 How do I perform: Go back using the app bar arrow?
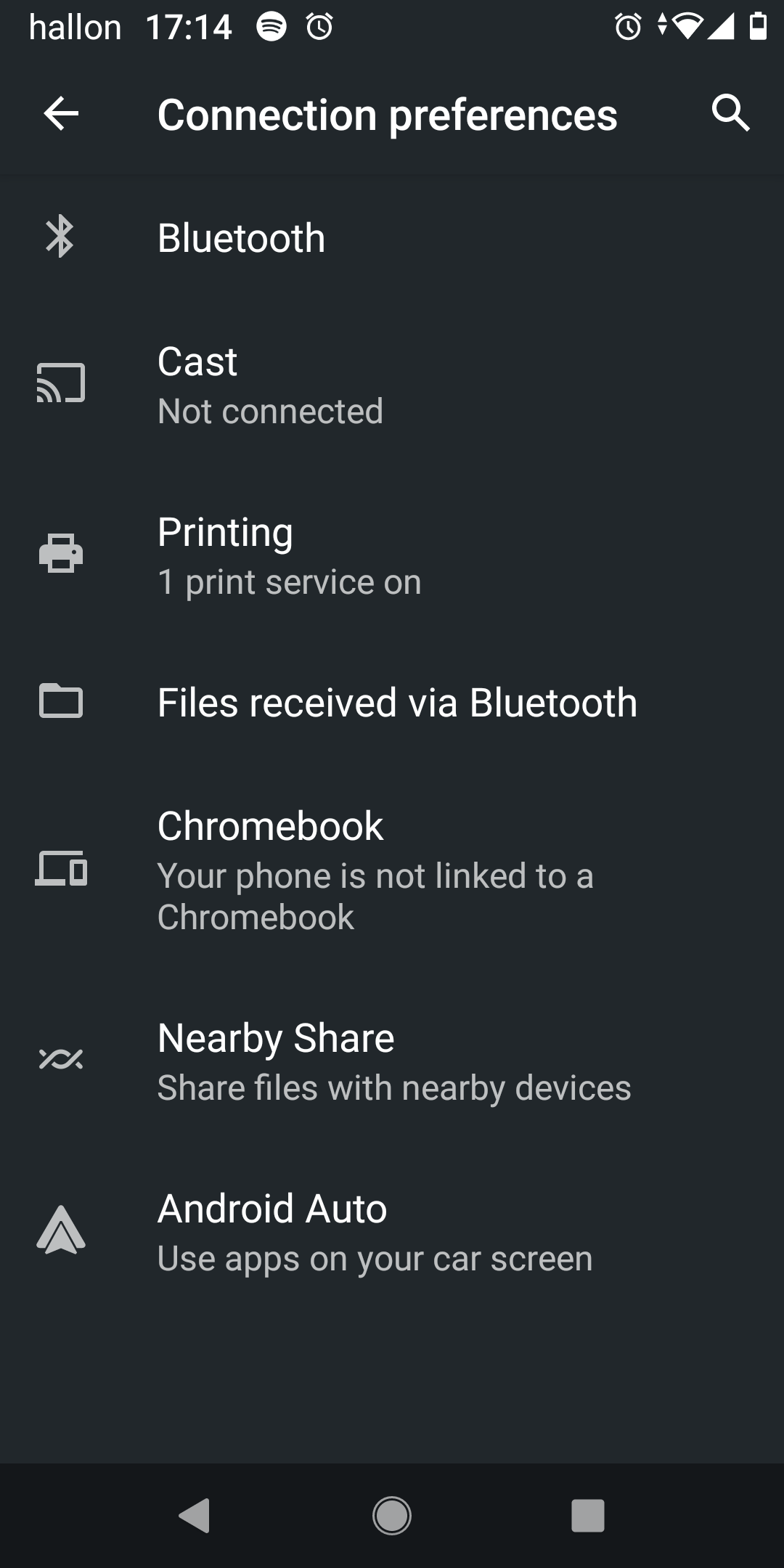61,114
